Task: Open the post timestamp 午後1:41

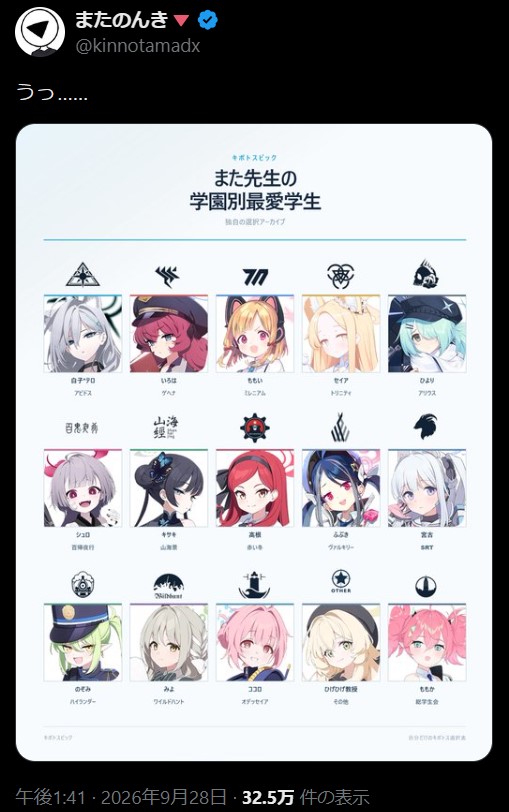Action: pyautogui.click(x=46, y=796)
